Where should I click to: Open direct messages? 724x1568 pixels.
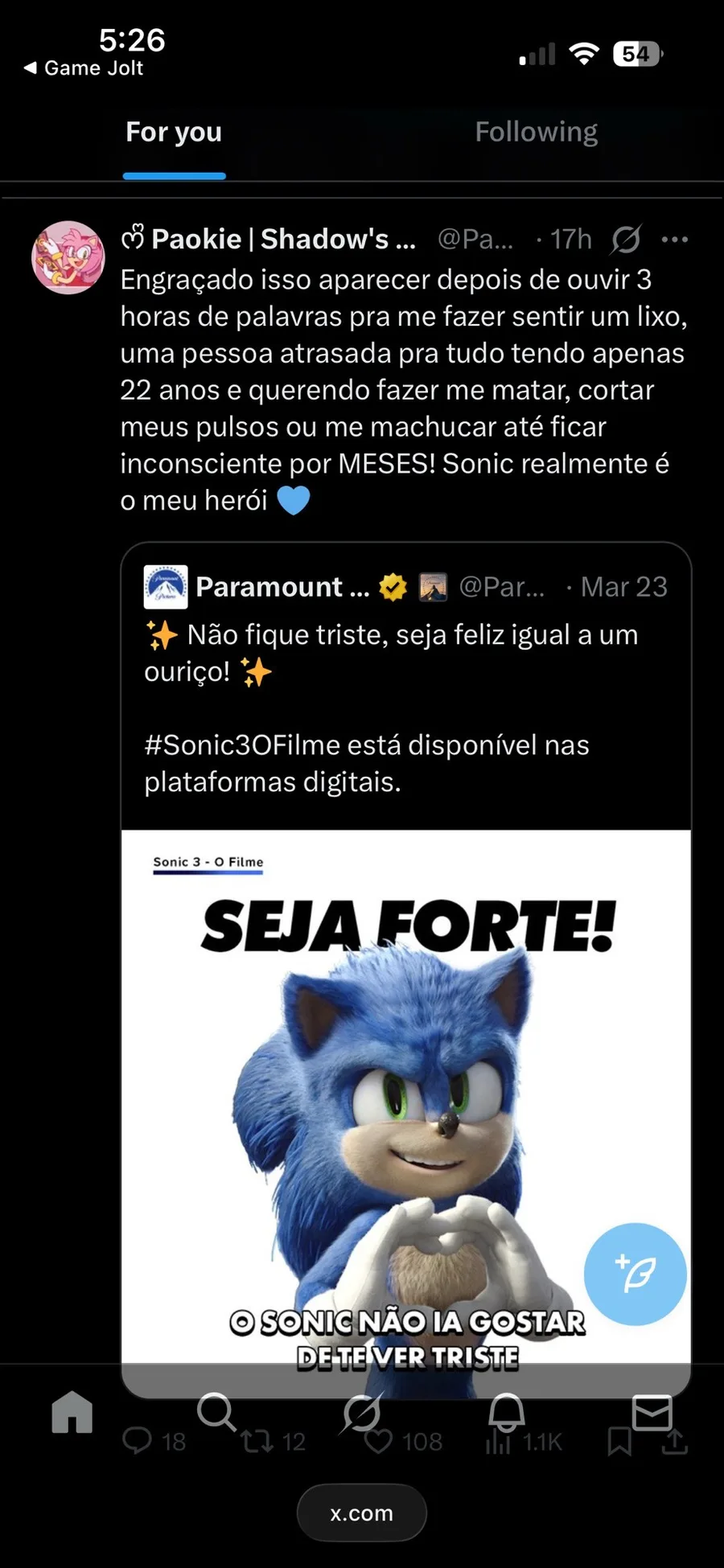point(652,1413)
